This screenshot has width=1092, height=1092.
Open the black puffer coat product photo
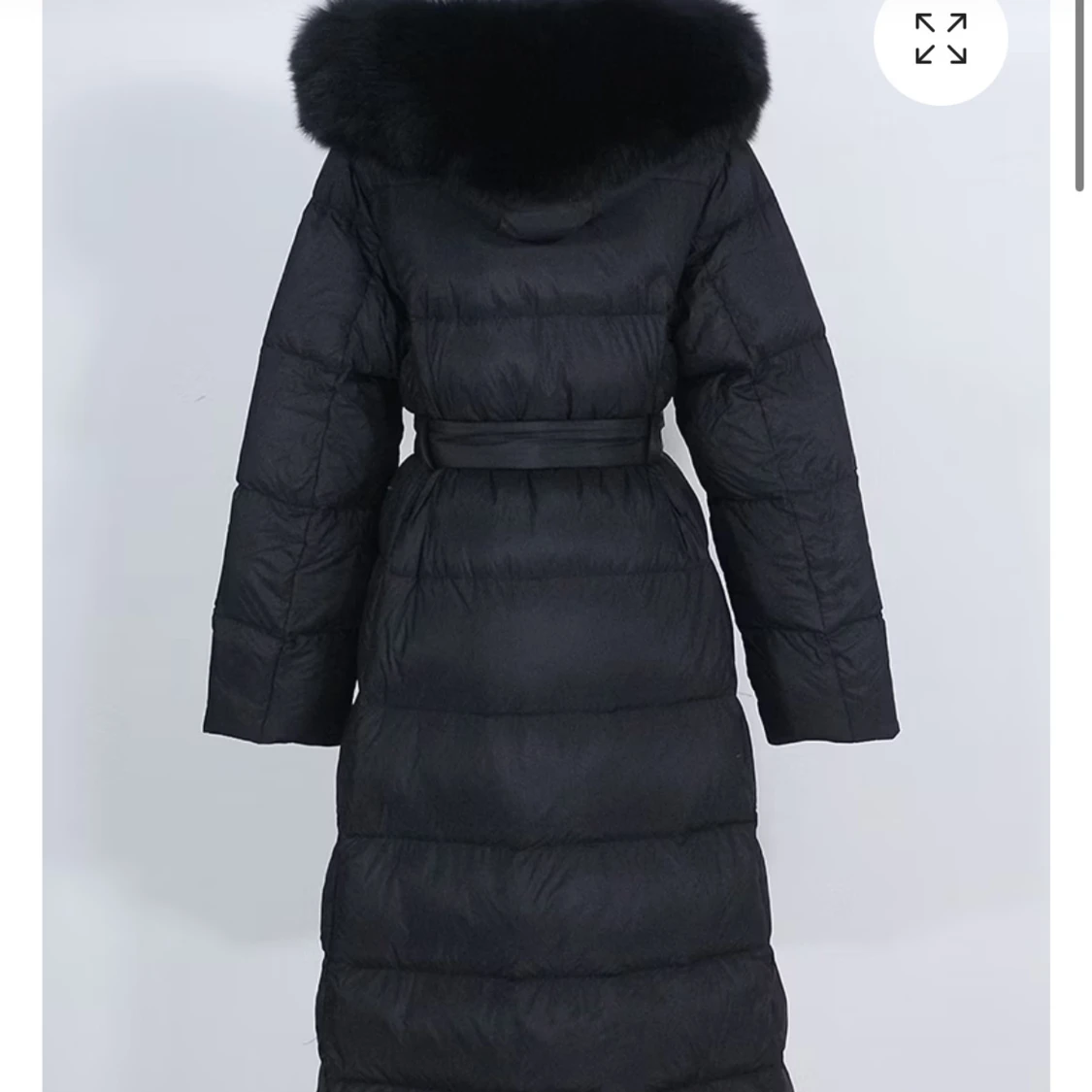(546, 582)
